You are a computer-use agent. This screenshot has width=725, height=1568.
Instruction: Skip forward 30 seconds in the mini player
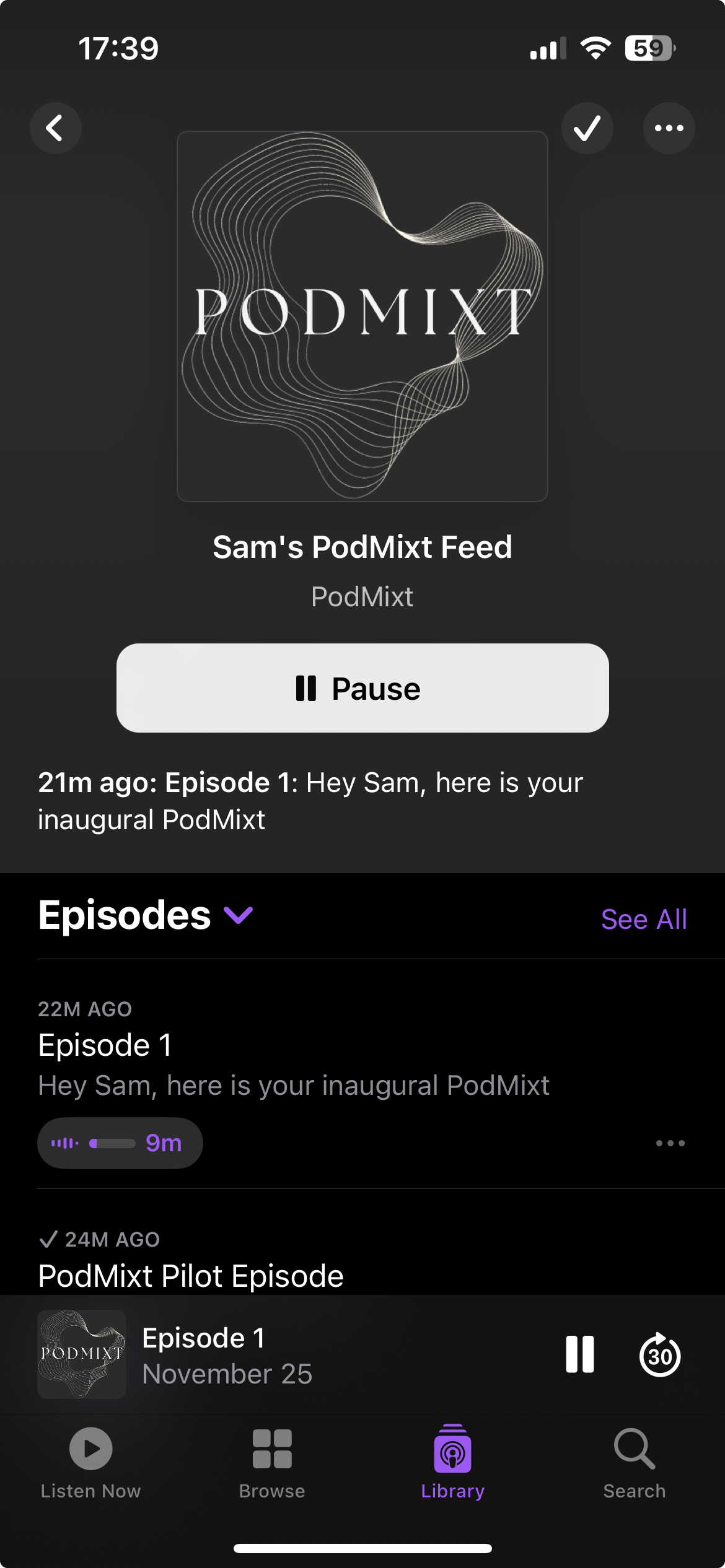pos(660,1354)
